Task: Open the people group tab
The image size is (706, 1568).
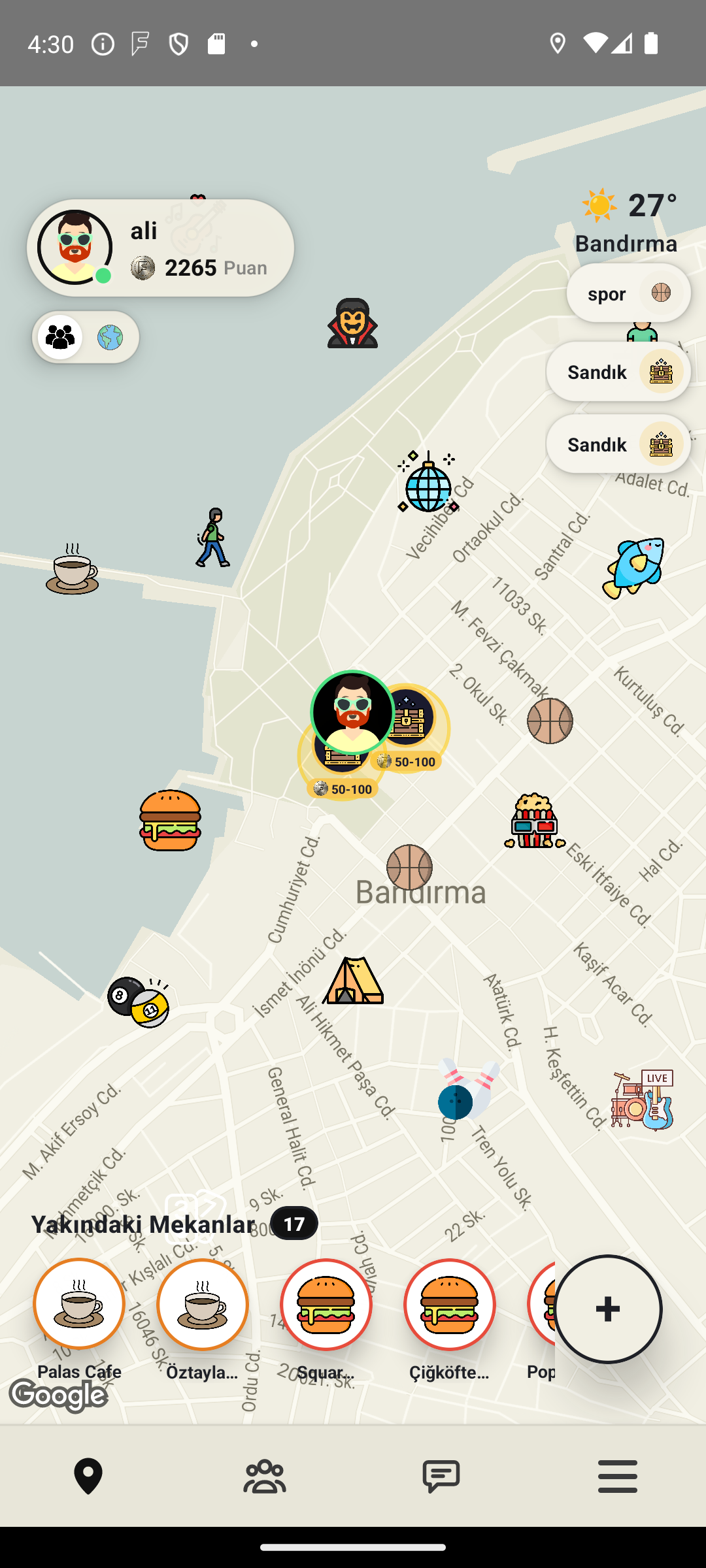Action: (265, 1476)
